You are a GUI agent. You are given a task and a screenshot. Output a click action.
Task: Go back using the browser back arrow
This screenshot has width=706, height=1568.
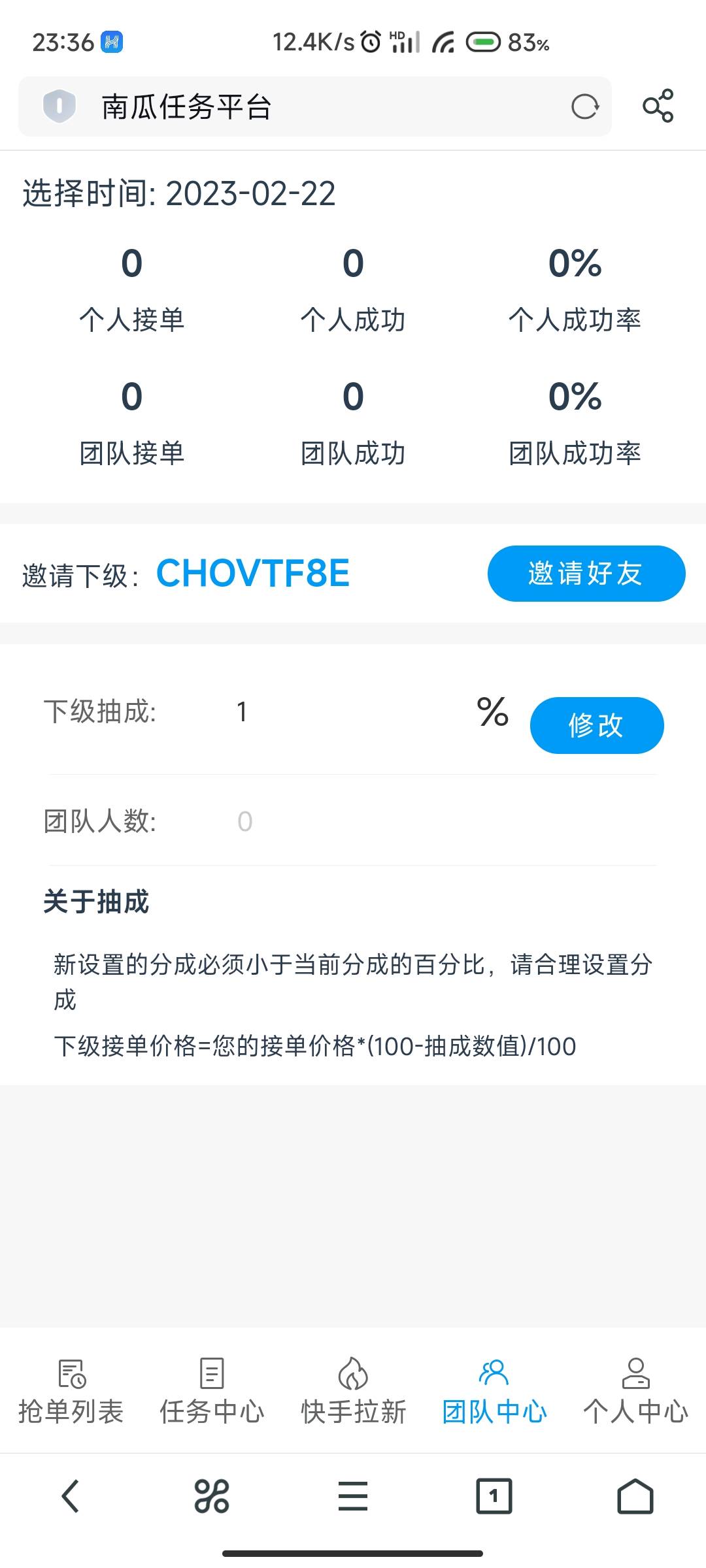pyautogui.click(x=71, y=1496)
